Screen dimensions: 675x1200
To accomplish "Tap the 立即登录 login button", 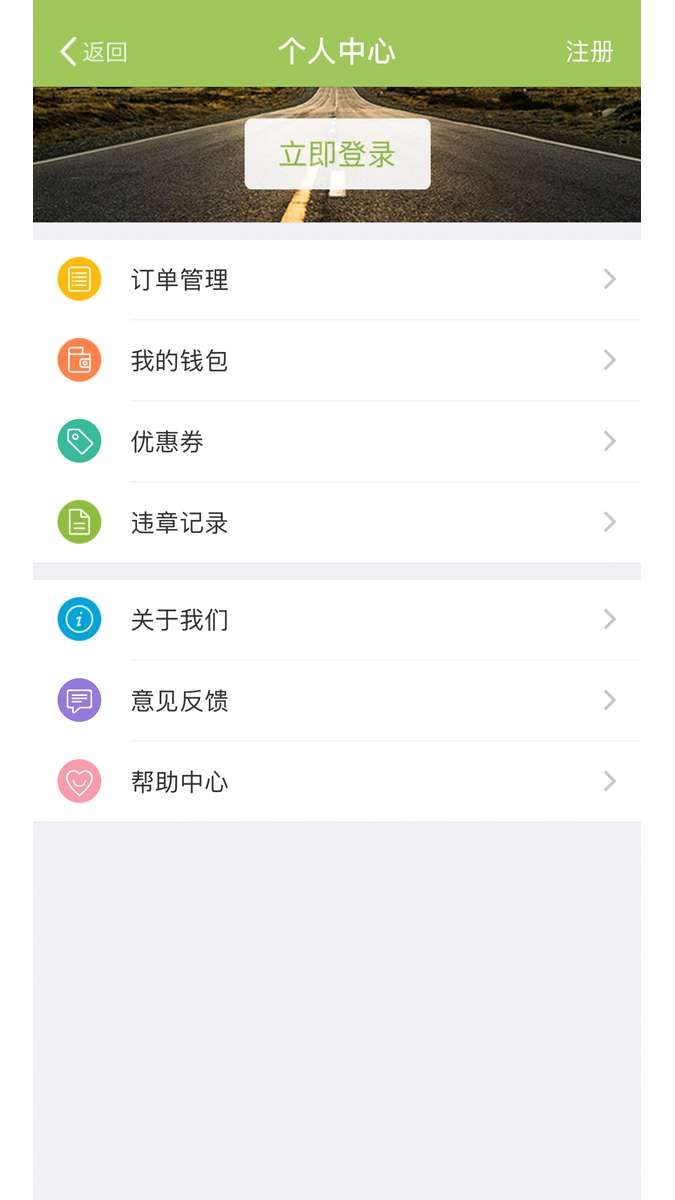I will (337, 154).
